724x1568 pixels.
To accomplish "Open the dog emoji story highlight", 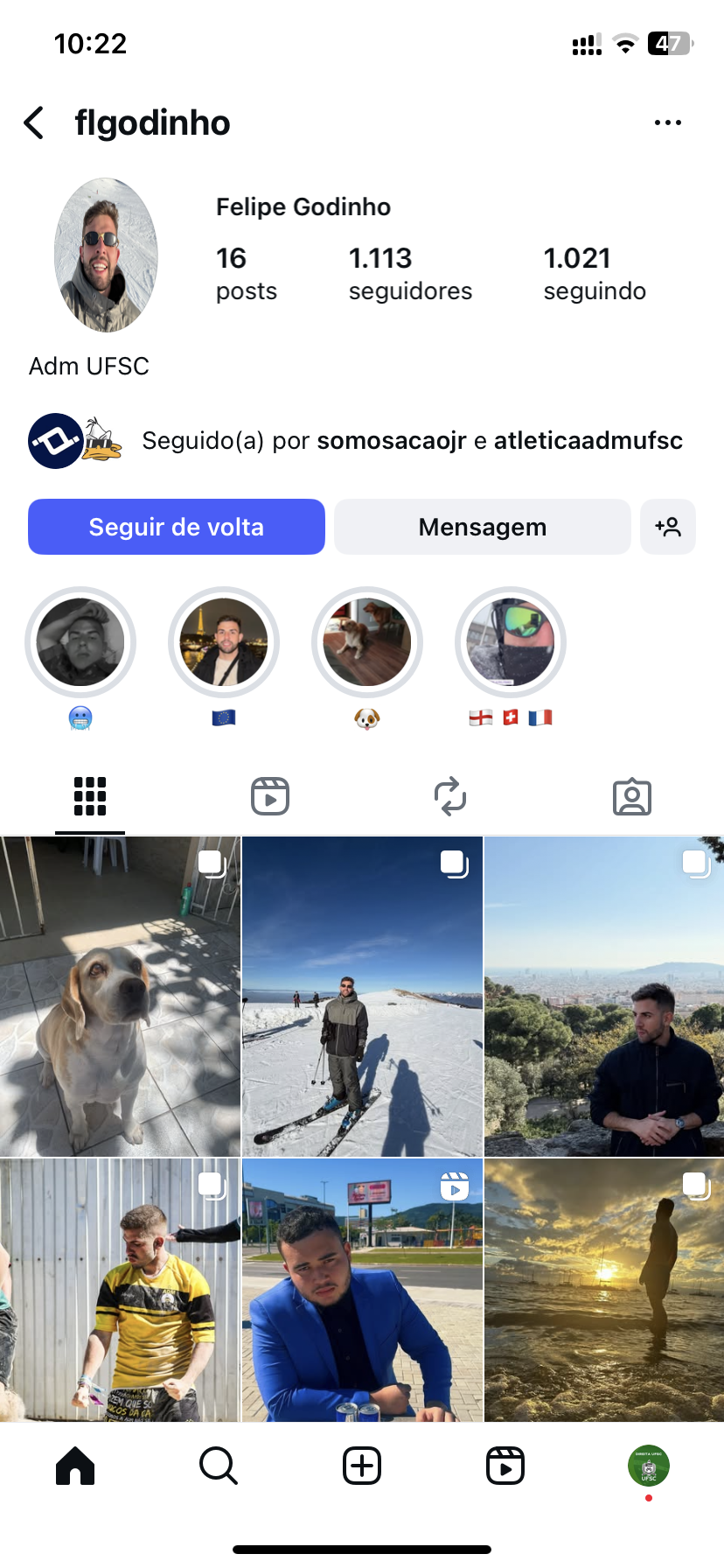I will point(367,643).
